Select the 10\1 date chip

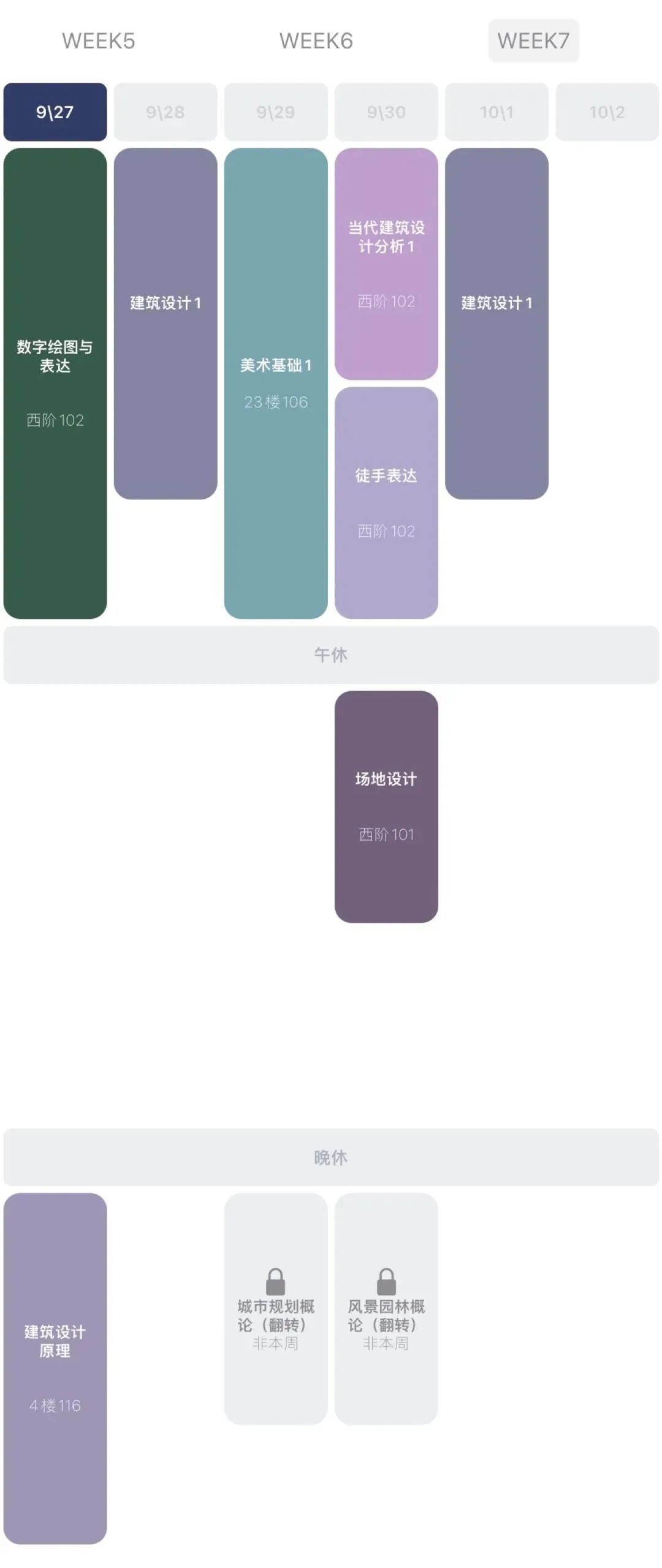[x=496, y=112]
